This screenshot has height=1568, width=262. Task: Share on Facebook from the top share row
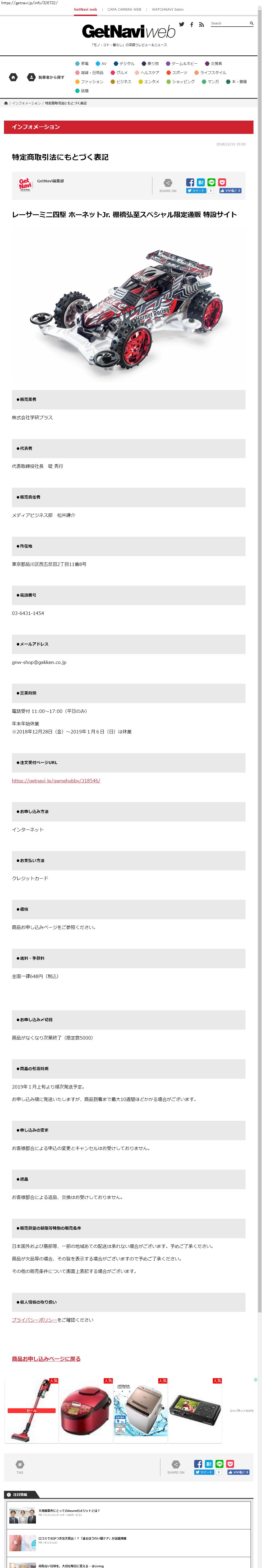coord(190,182)
